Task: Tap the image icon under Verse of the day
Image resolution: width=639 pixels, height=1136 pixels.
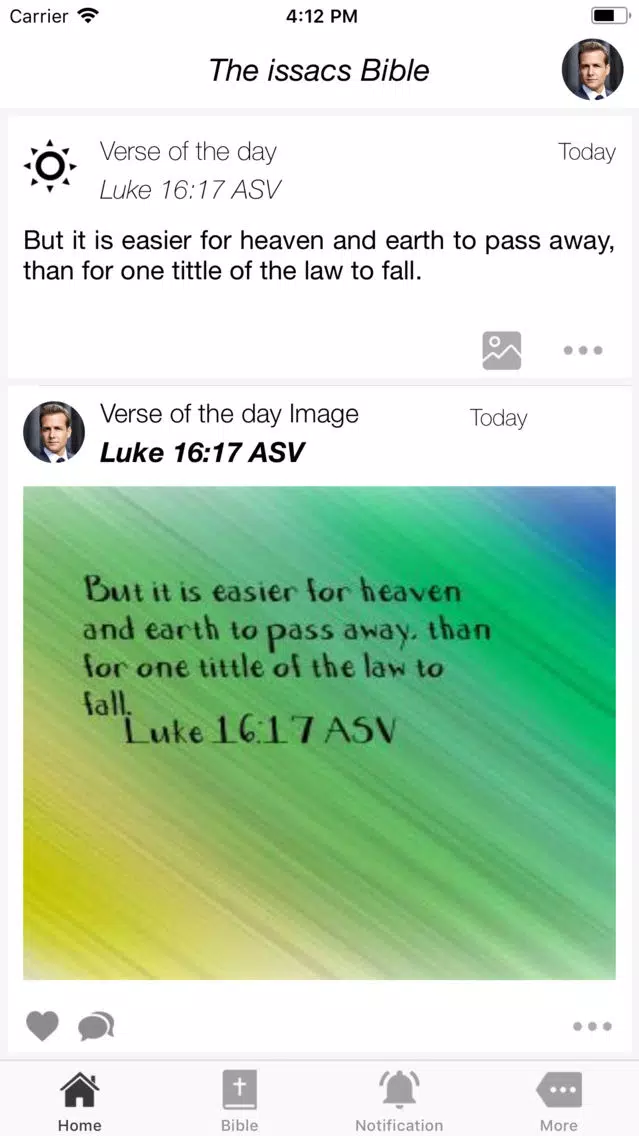Action: (x=501, y=350)
